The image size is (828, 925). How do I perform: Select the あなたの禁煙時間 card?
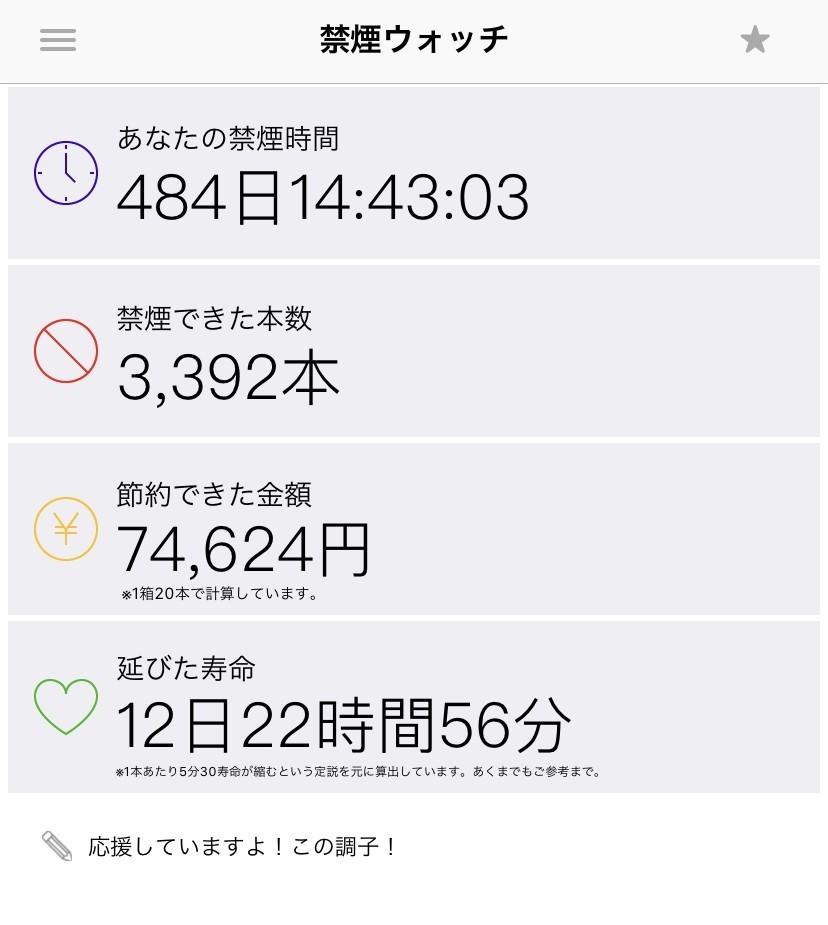(413, 172)
